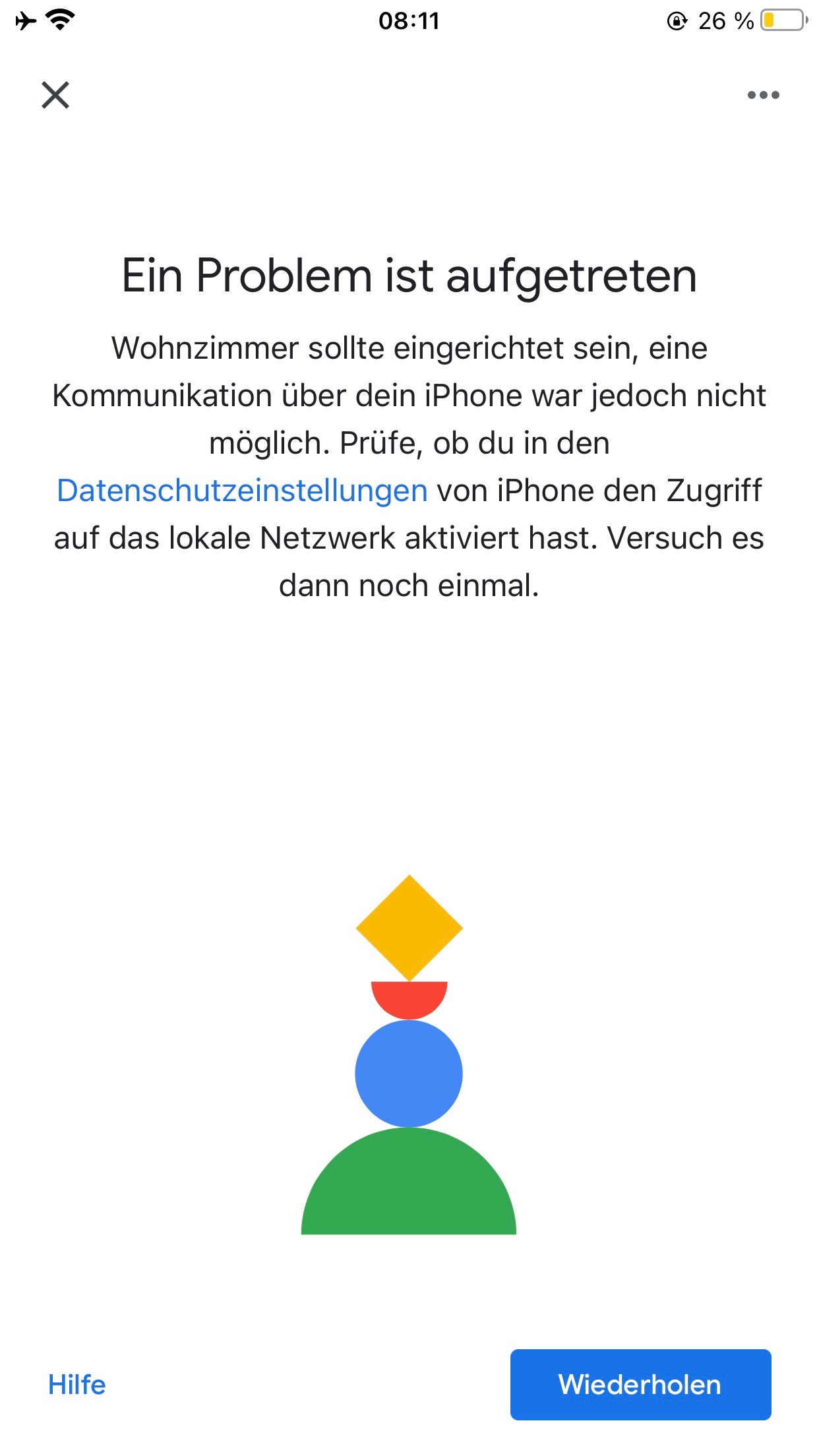Retry with the Wiederholen button
The height and width of the screenshot is (1456, 819).
point(640,1385)
